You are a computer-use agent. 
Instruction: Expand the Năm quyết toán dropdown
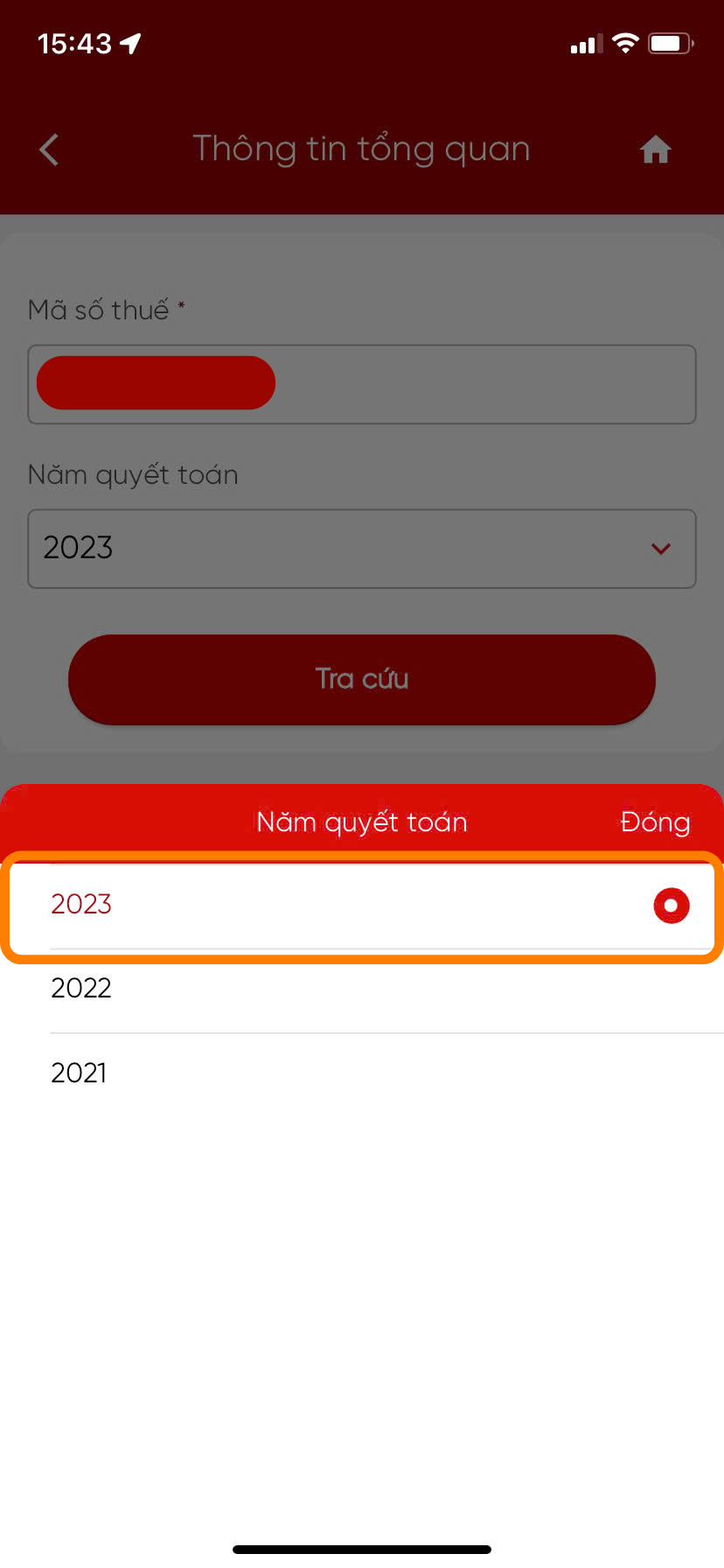pyautogui.click(x=361, y=549)
